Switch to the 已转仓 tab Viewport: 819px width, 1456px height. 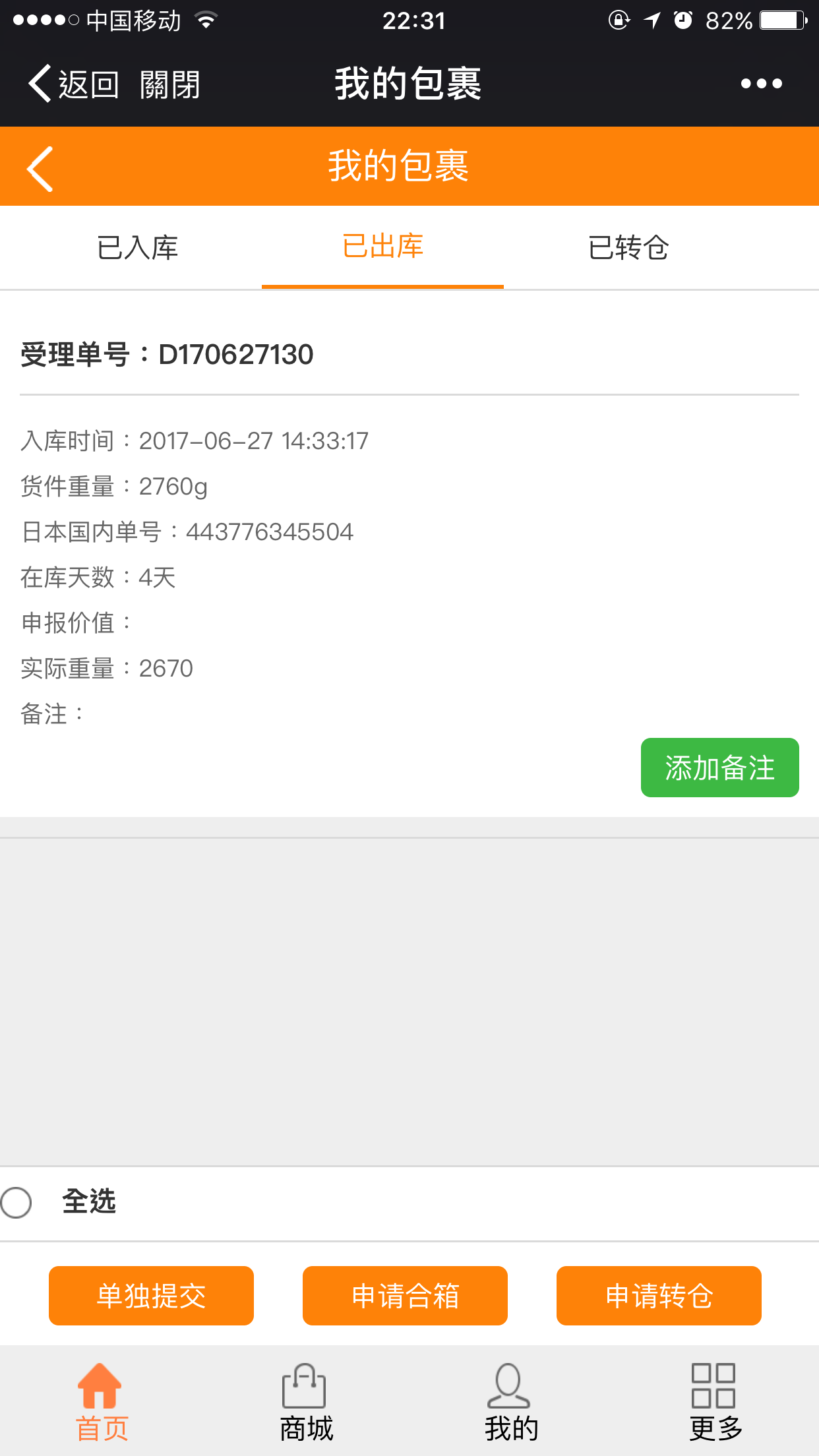click(x=628, y=248)
